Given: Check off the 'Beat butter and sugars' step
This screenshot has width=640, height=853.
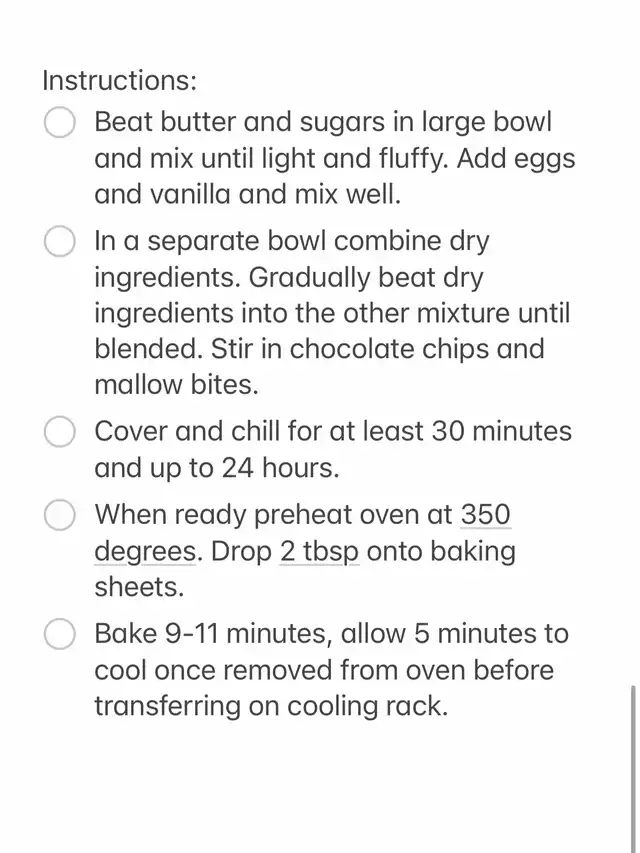Looking at the screenshot, I should pyautogui.click(x=59, y=122).
